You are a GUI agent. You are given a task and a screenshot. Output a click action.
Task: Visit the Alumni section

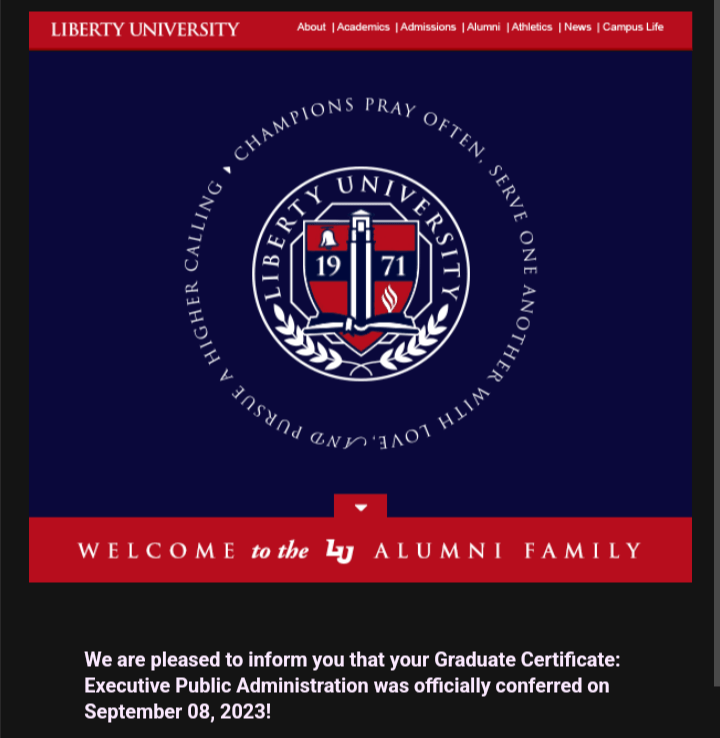(x=483, y=27)
